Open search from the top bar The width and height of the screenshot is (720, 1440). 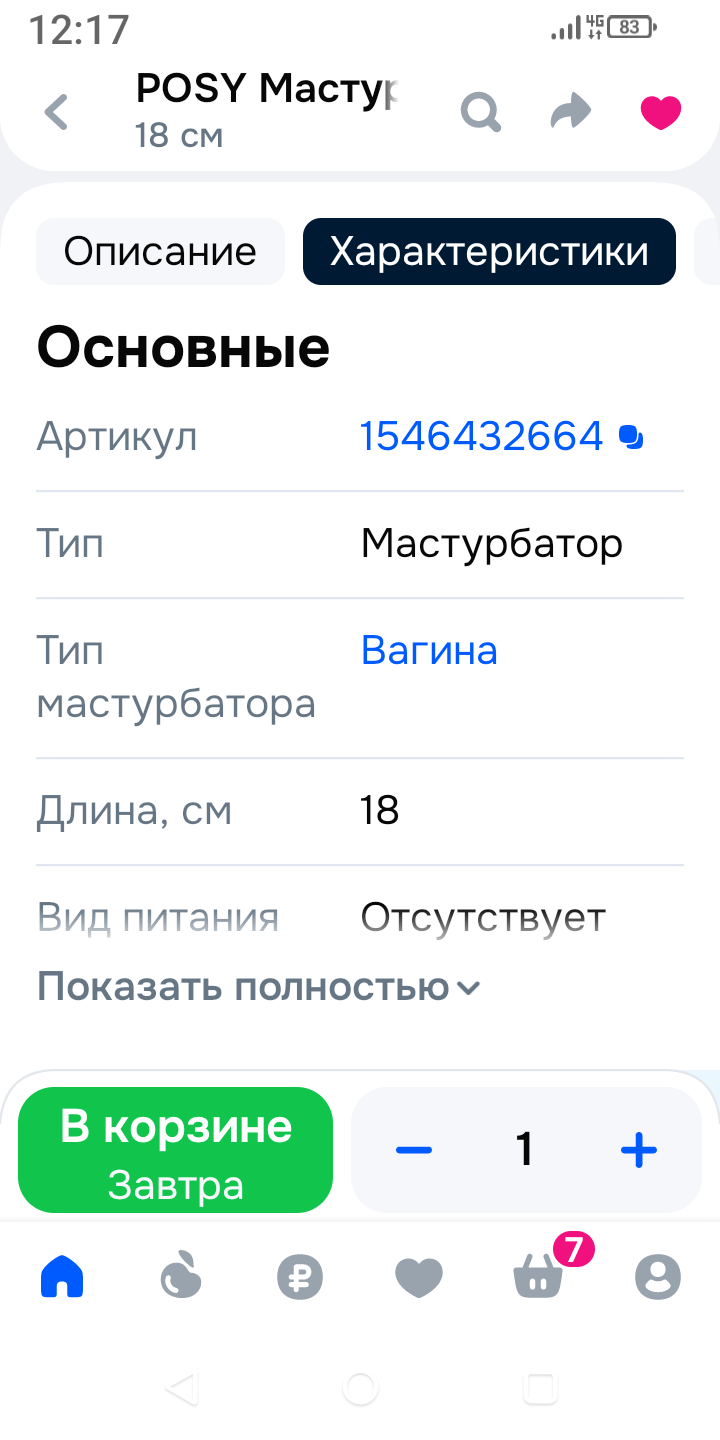click(x=481, y=112)
